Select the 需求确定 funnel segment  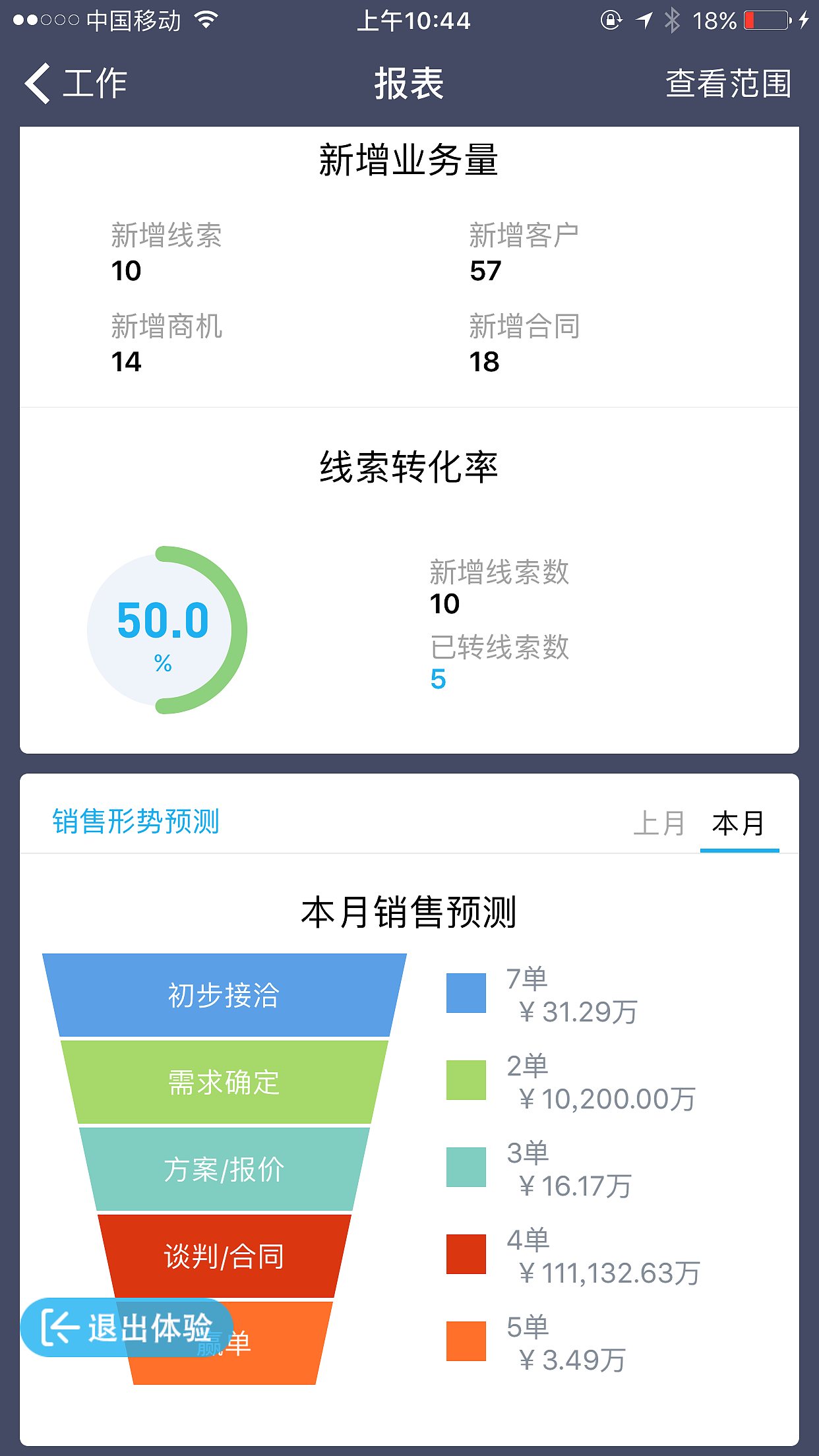tap(225, 1081)
